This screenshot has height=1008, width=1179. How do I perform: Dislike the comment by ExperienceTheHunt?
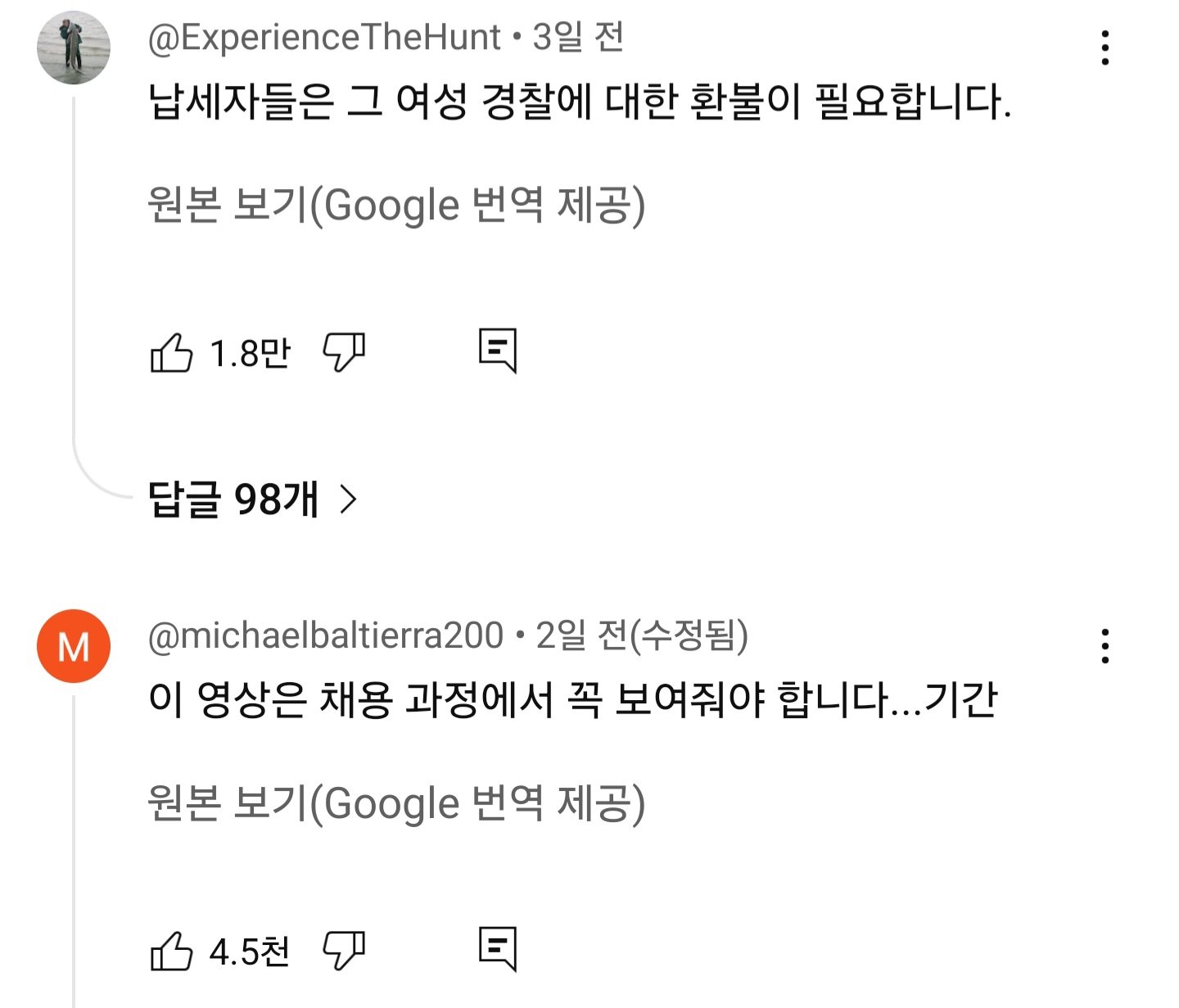[x=344, y=353]
